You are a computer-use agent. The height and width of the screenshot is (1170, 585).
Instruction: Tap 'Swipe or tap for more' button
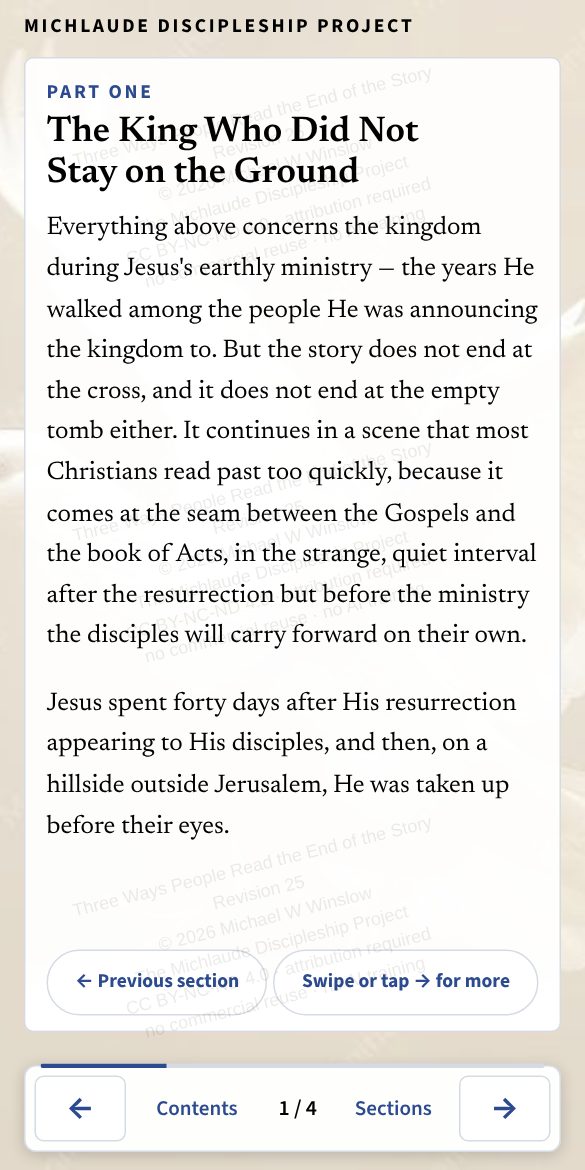[406, 981]
